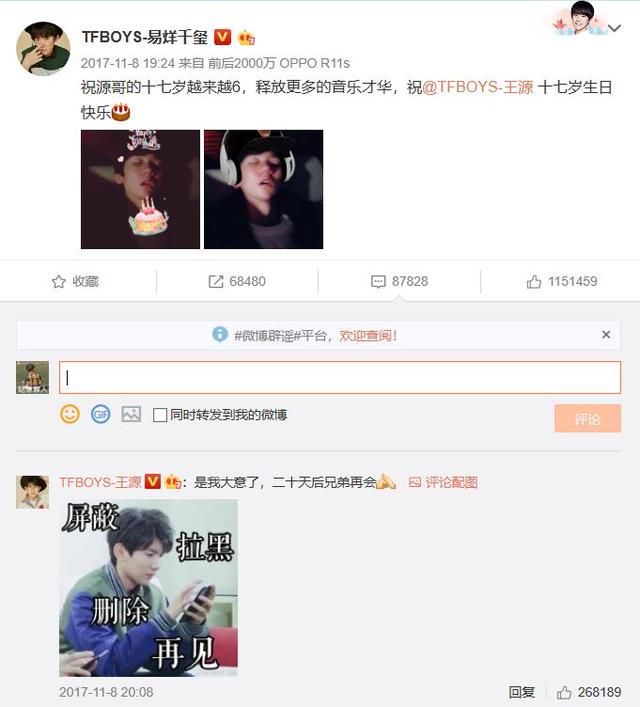The image size is (640, 707).
Task: Submit with the 评论 button
Action: (x=587, y=419)
